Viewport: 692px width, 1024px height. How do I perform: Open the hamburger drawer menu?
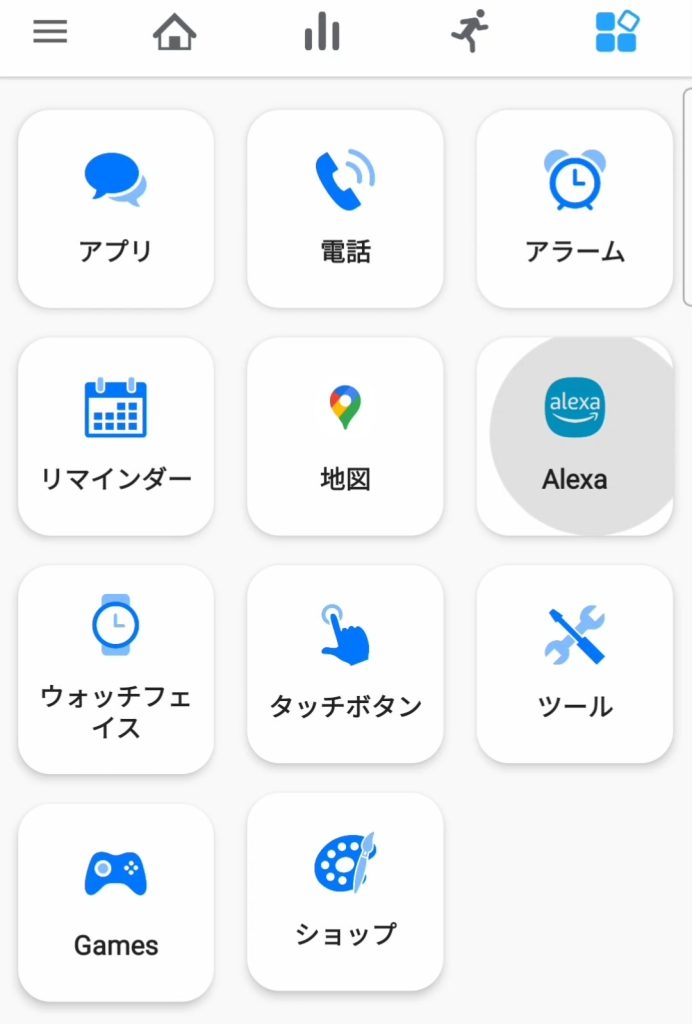click(x=50, y=32)
